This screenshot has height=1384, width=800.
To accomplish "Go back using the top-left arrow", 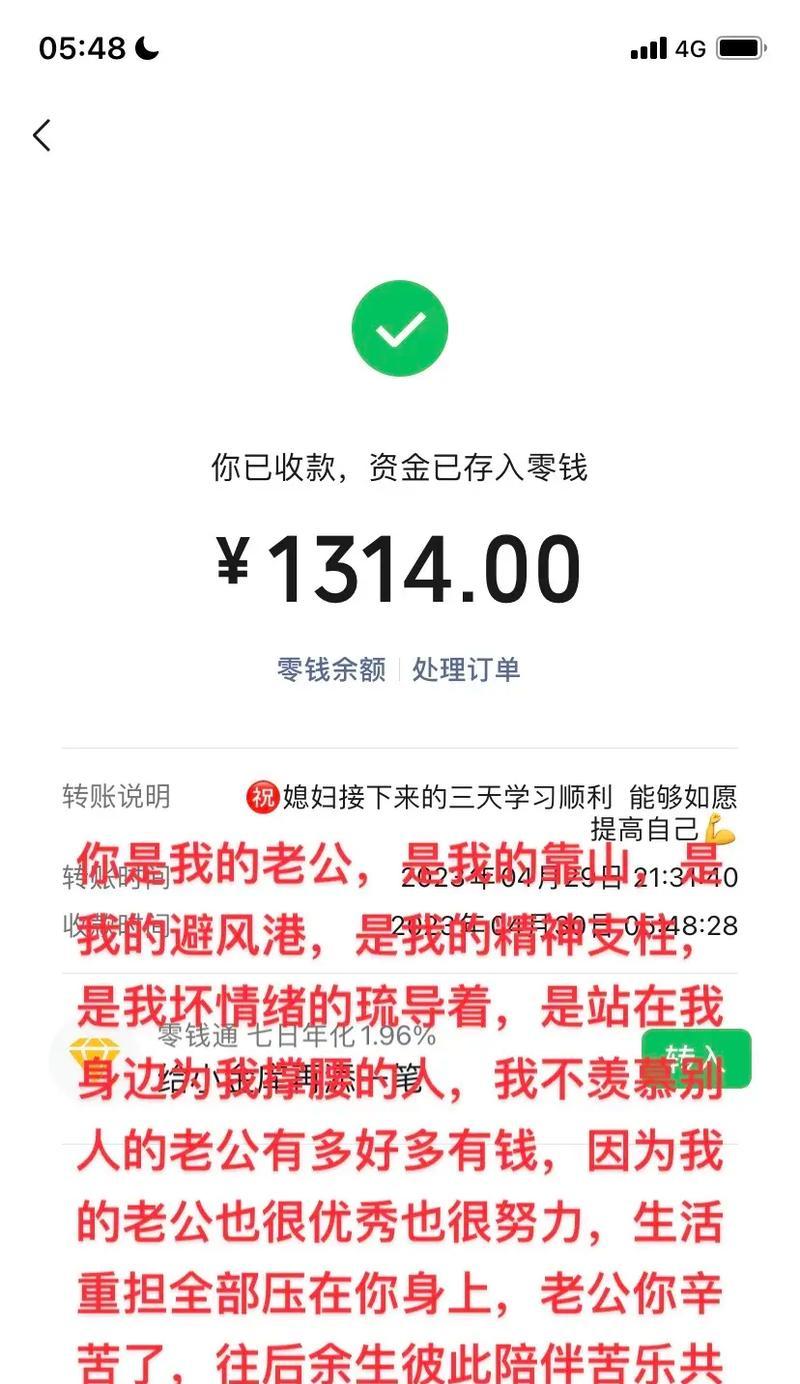I will 42,135.
